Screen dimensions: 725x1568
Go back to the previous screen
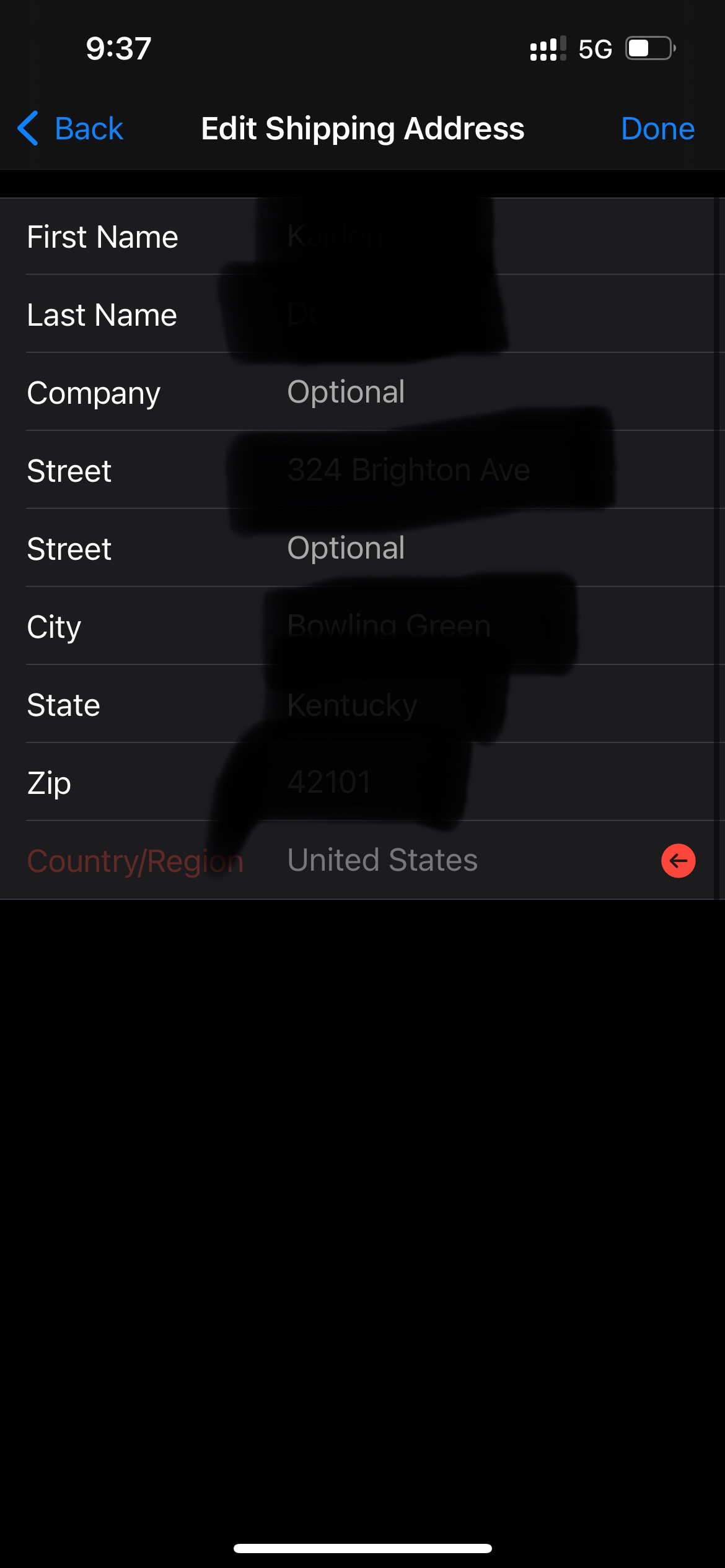(x=71, y=129)
